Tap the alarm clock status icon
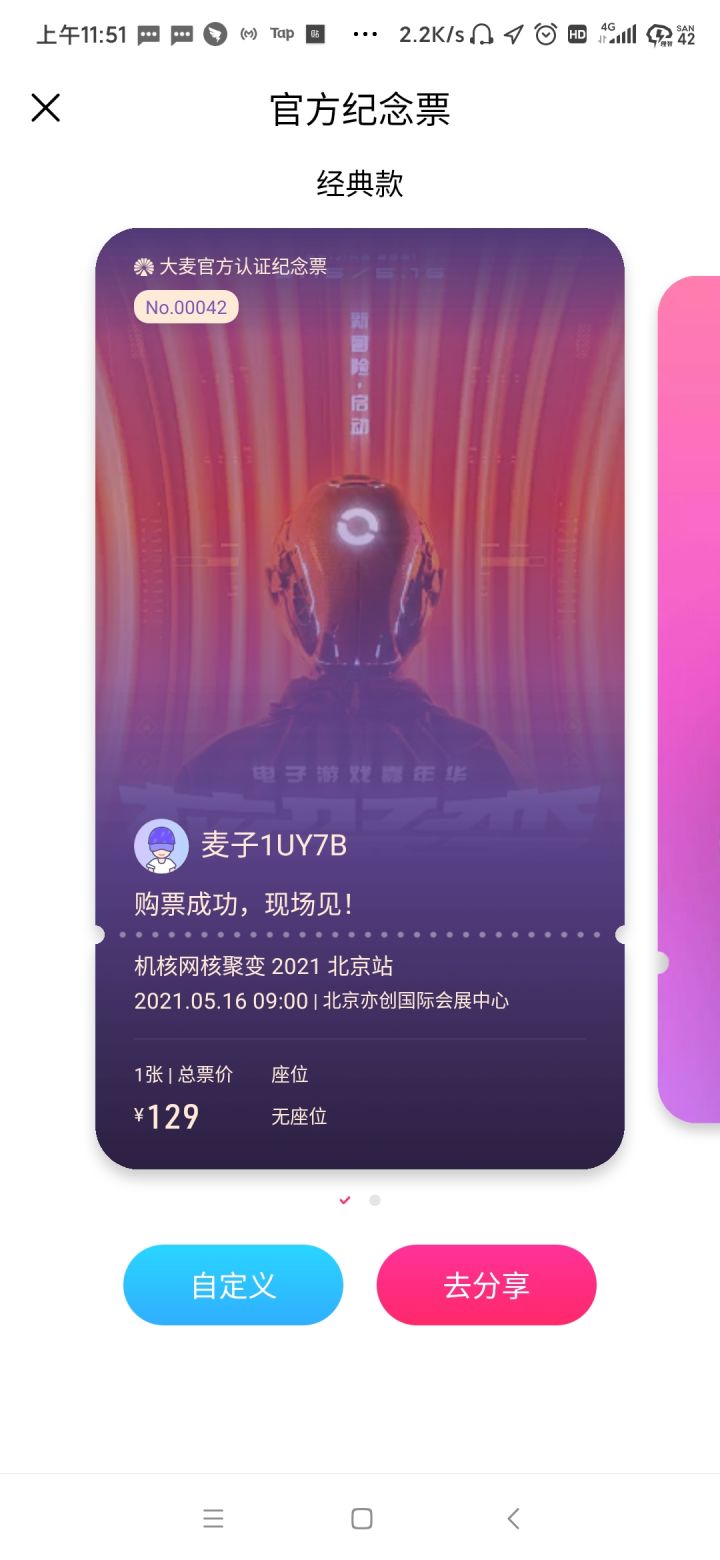The image size is (720, 1560). coord(544,33)
